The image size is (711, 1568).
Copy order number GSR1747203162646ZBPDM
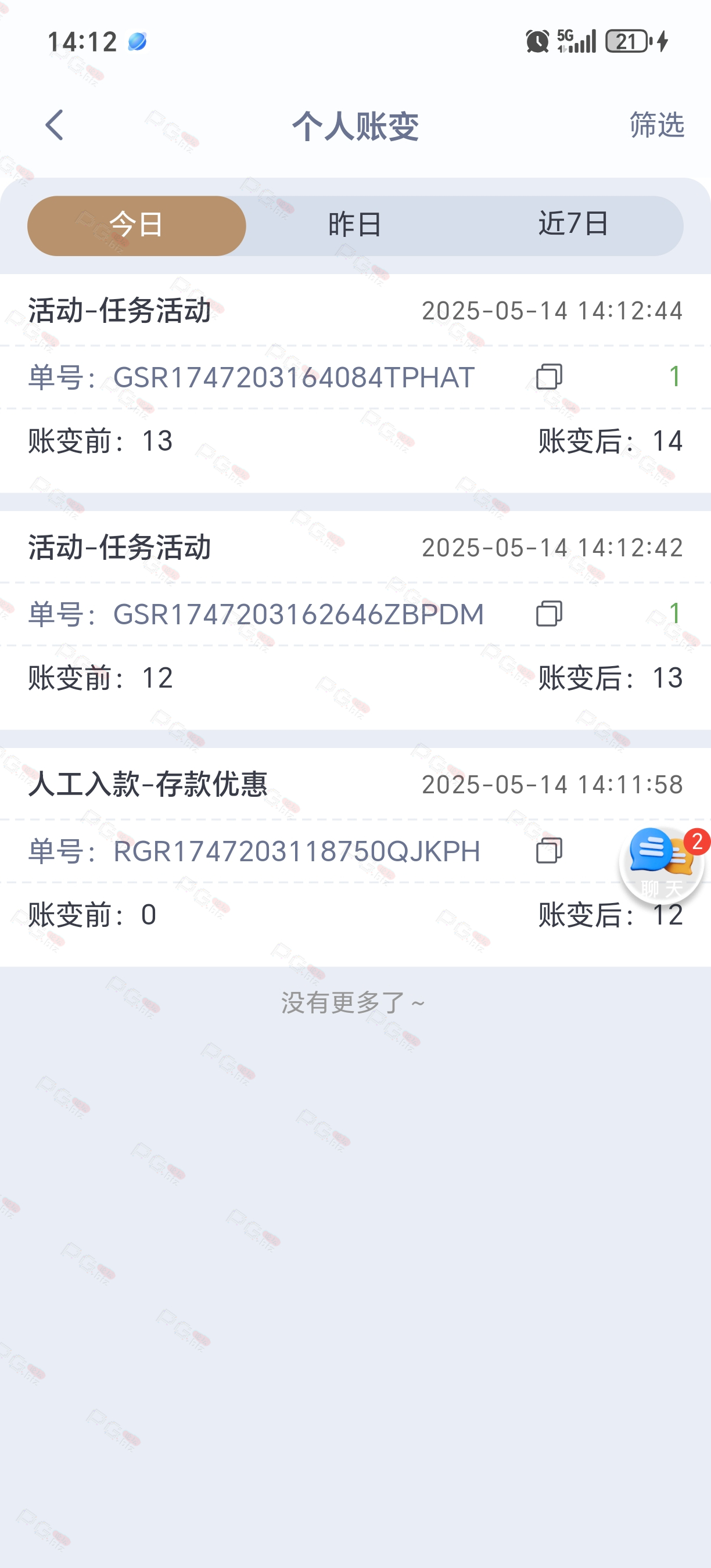[x=549, y=614]
